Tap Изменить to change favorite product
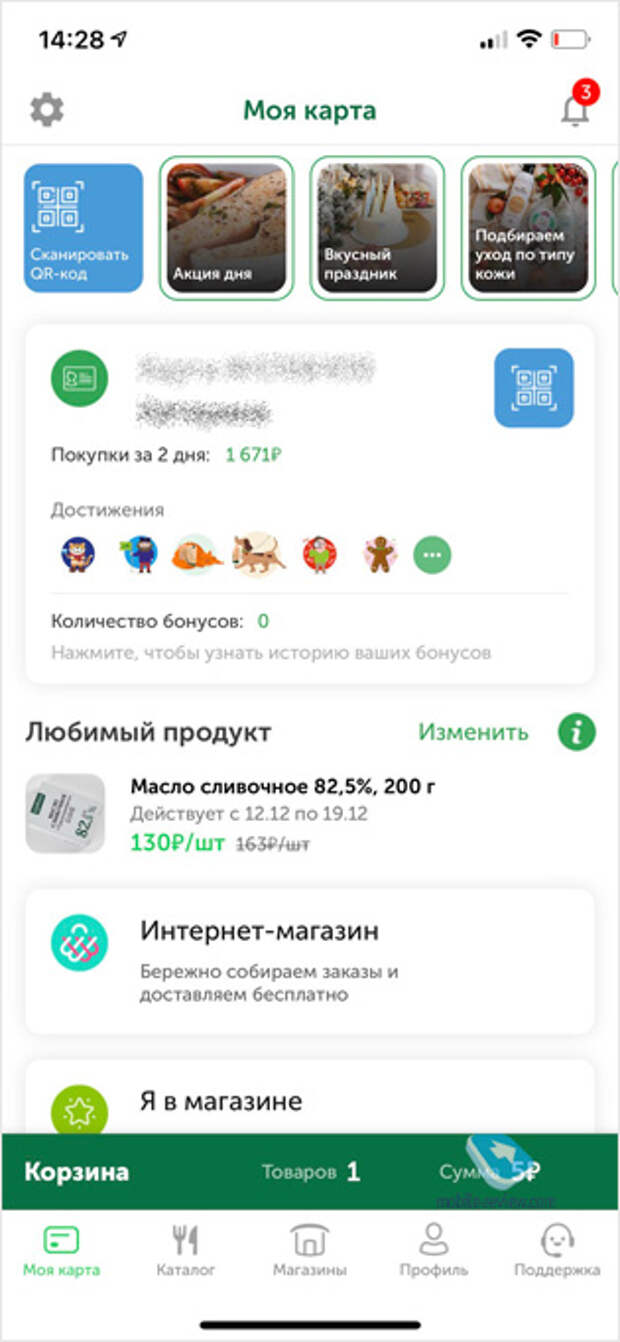Image resolution: width=620 pixels, height=1342 pixels. [x=473, y=732]
